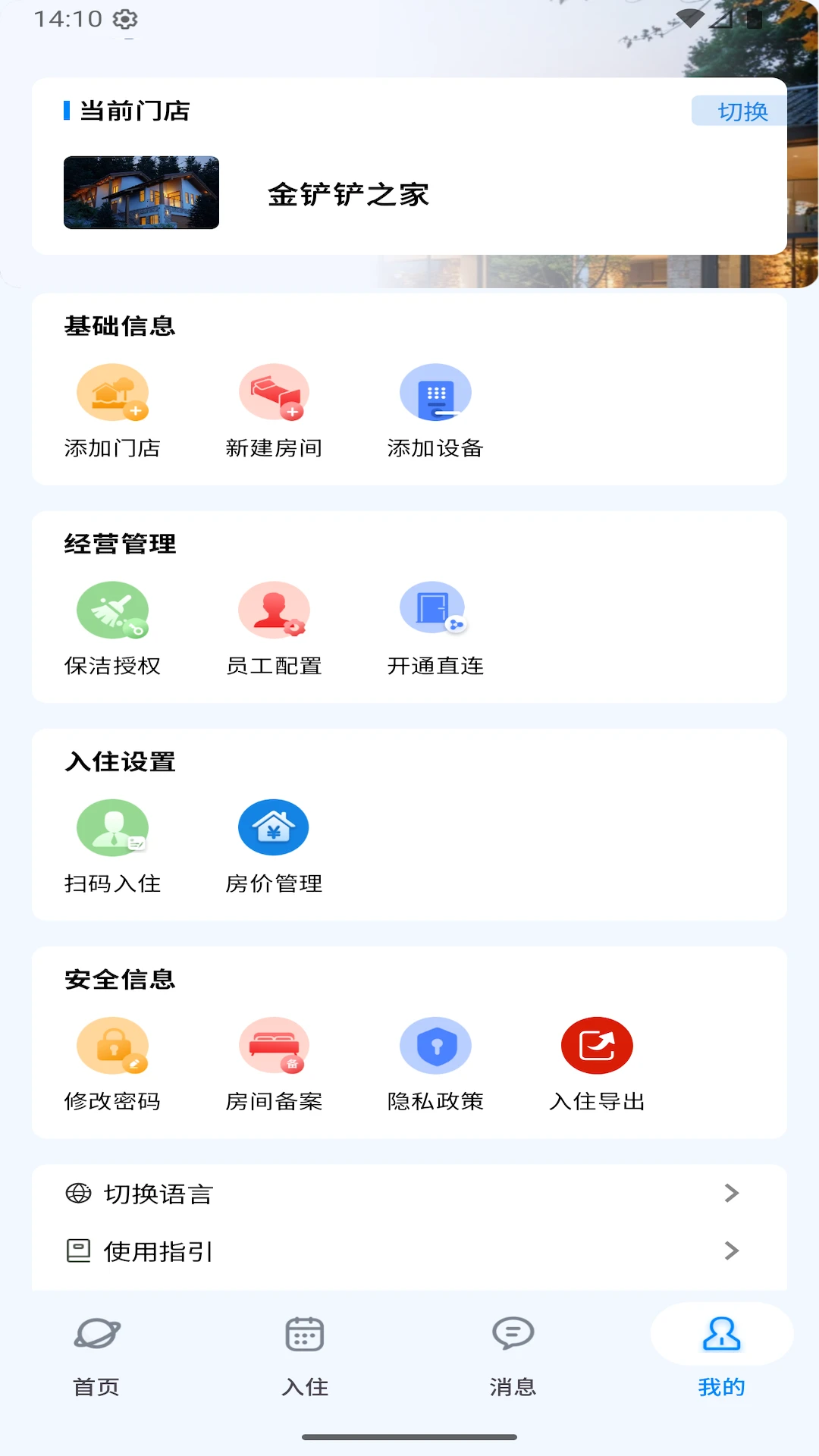The image size is (819, 1456).
Task: Tap the 员工配置 staff configuration icon
Action: 274,610
